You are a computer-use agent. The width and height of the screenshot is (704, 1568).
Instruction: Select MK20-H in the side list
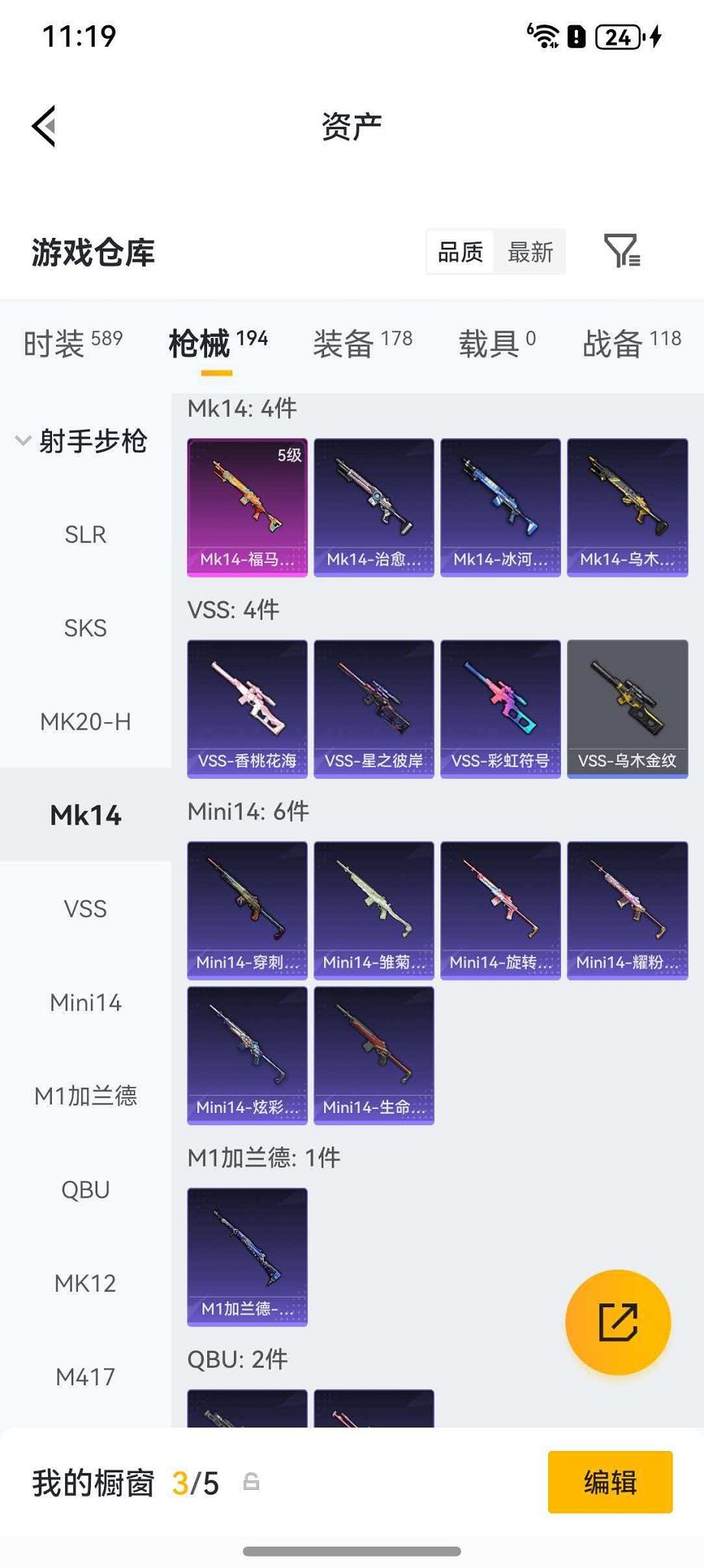(x=86, y=721)
